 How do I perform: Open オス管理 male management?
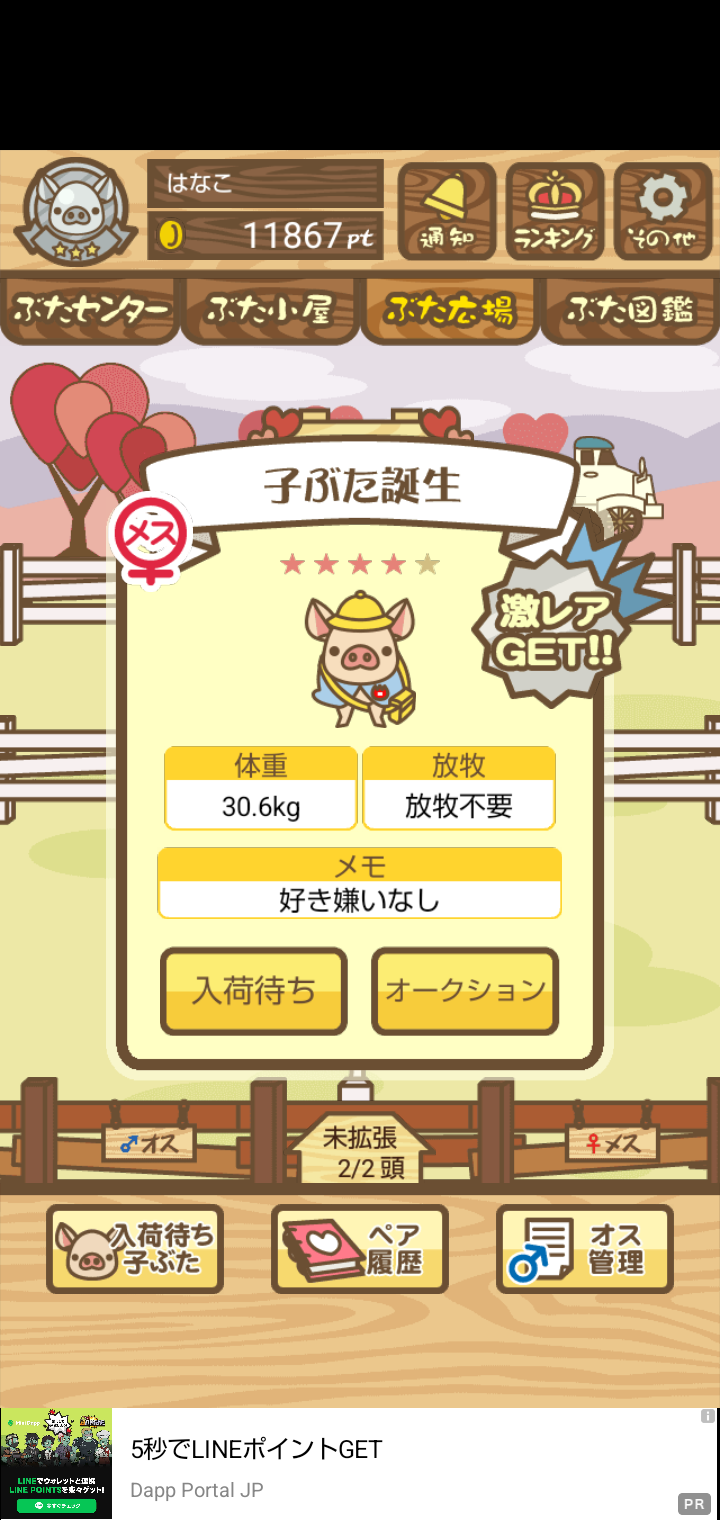click(x=584, y=1249)
